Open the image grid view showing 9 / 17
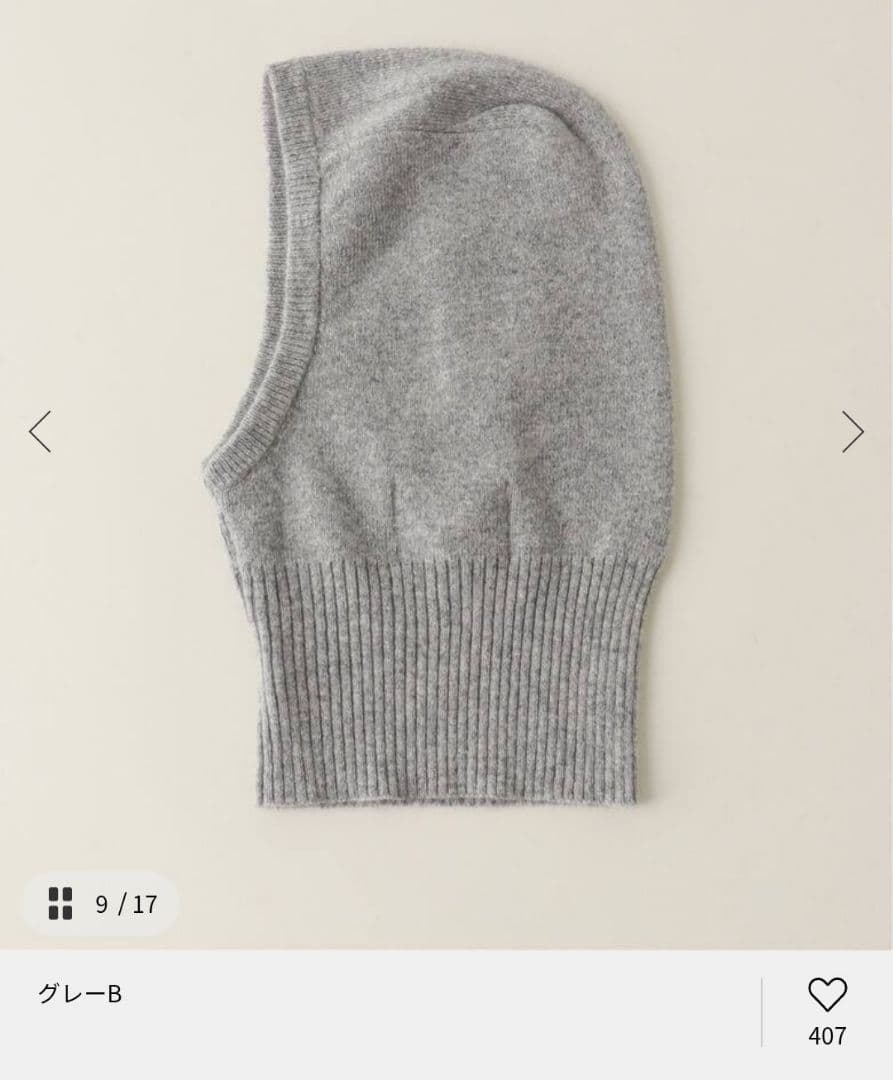 click(102, 904)
